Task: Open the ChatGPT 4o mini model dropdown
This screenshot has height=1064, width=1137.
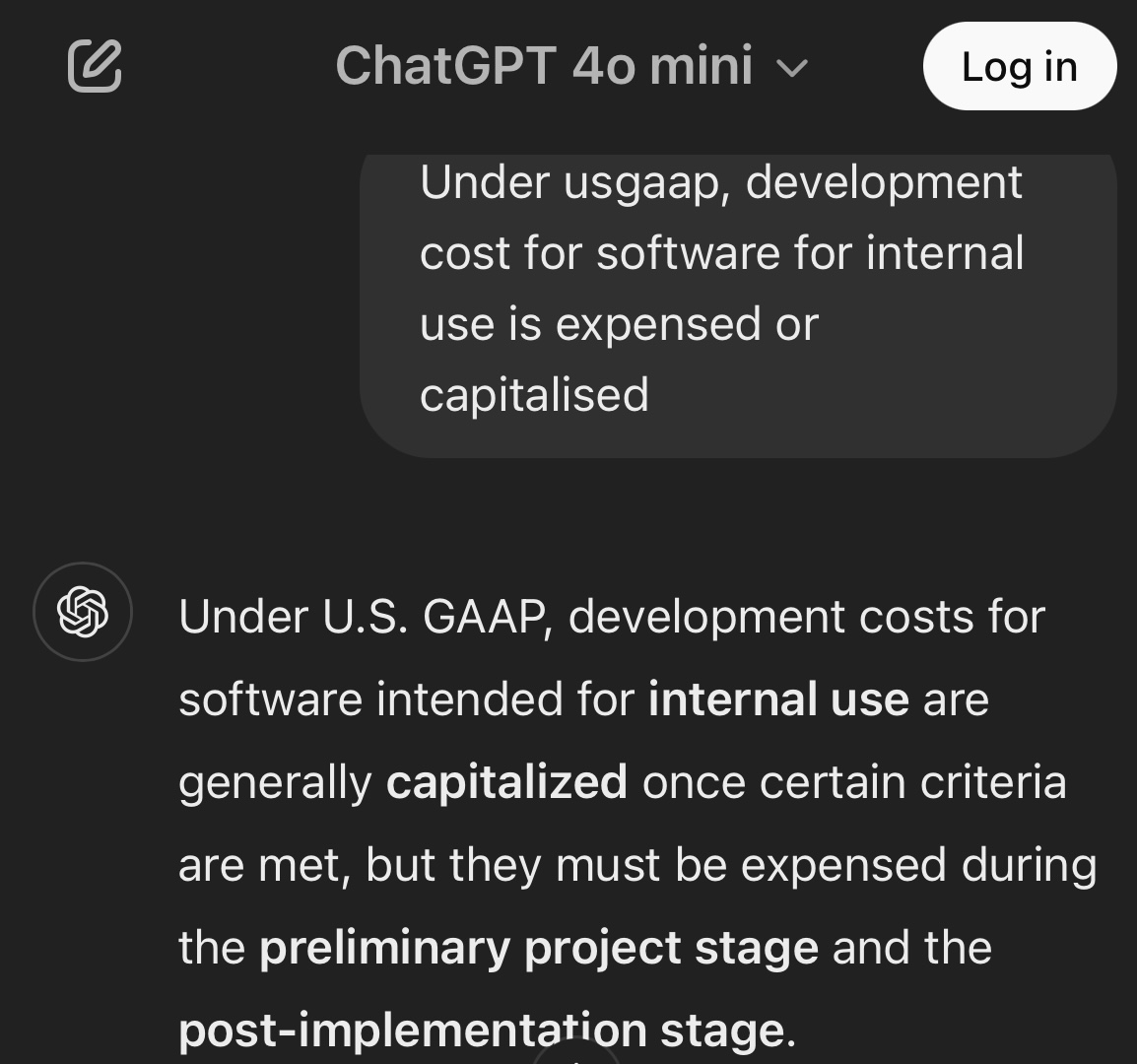Action: click(x=571, y=66)
